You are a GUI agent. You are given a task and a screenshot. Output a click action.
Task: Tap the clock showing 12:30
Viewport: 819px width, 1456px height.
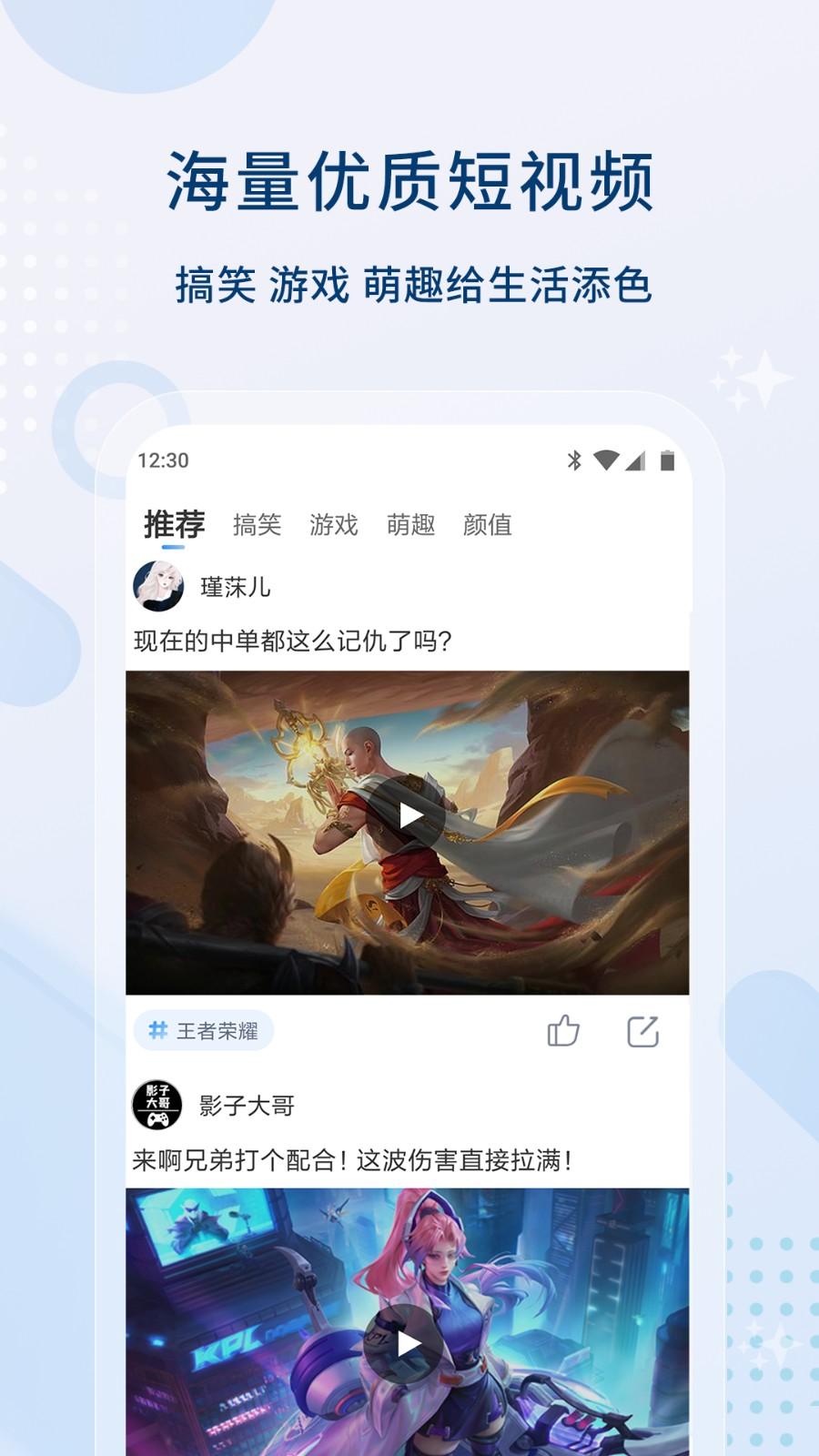pos(164,460)
